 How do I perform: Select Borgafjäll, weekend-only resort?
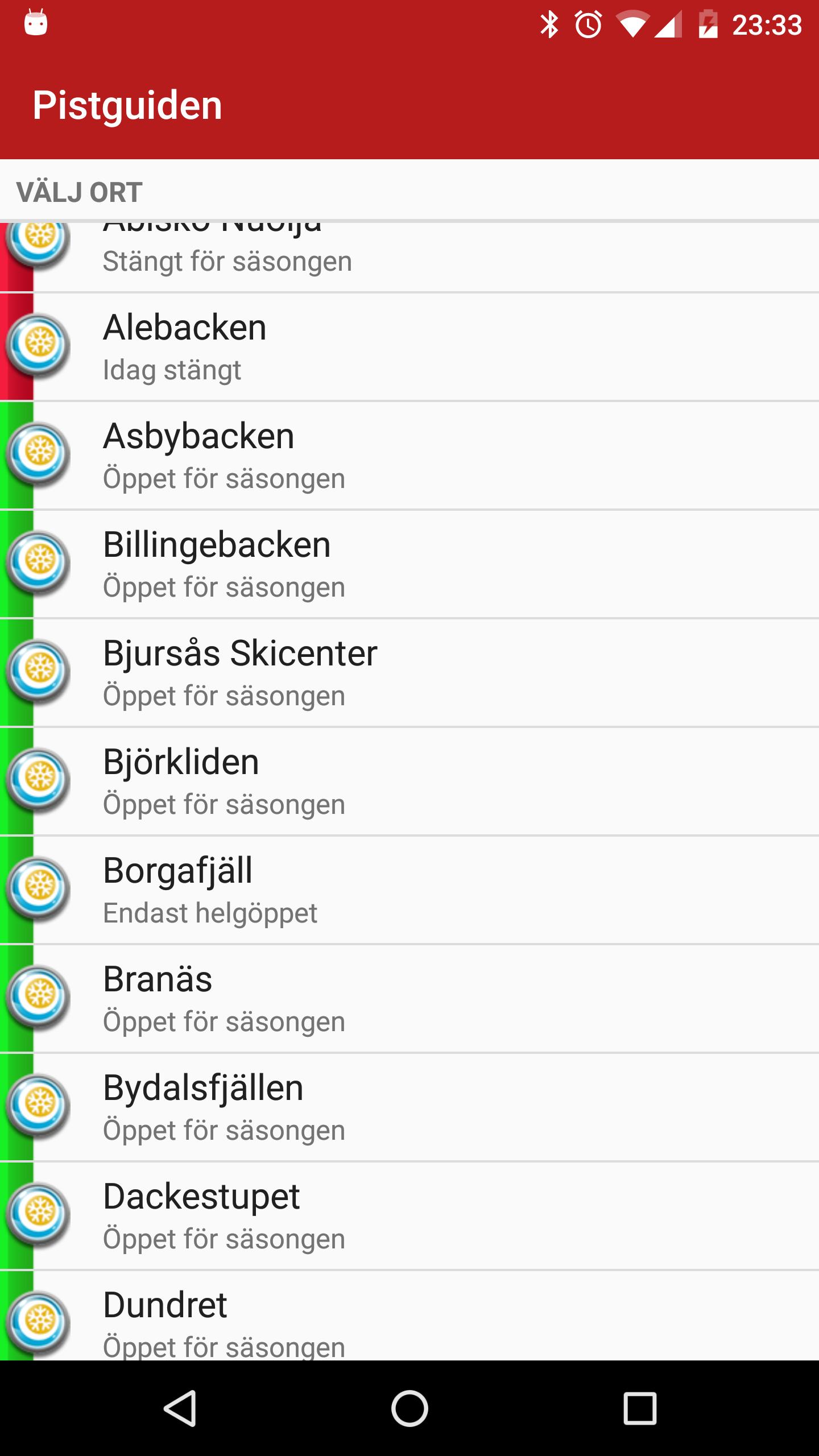409,890
